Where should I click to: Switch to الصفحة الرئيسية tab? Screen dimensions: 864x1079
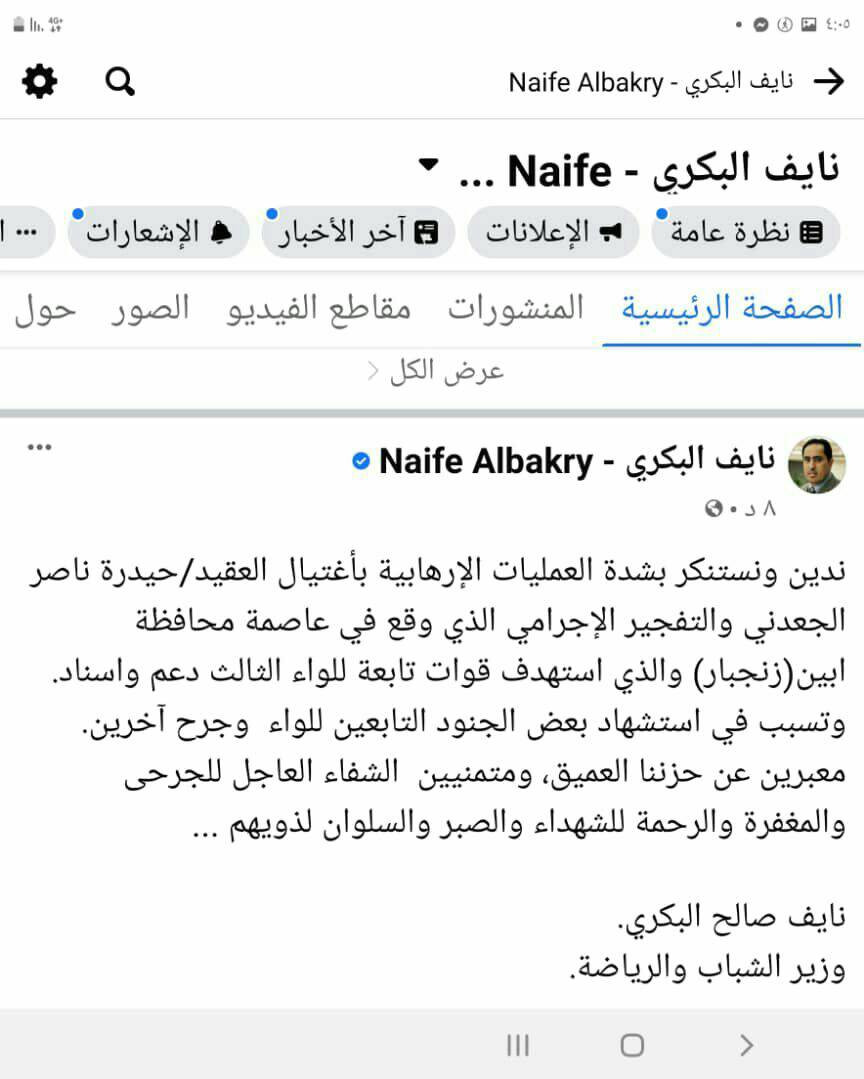[731, 308]
